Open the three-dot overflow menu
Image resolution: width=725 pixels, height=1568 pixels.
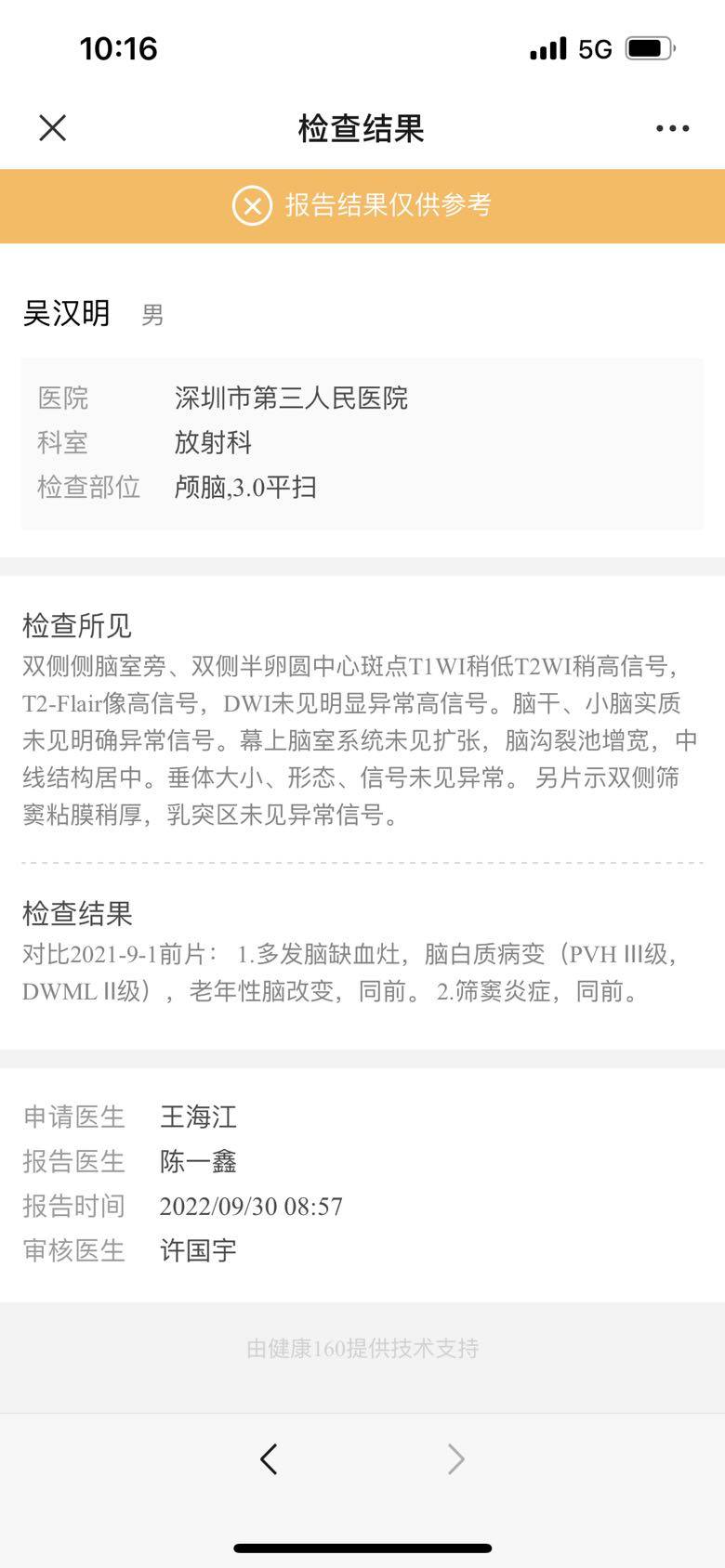672,128
